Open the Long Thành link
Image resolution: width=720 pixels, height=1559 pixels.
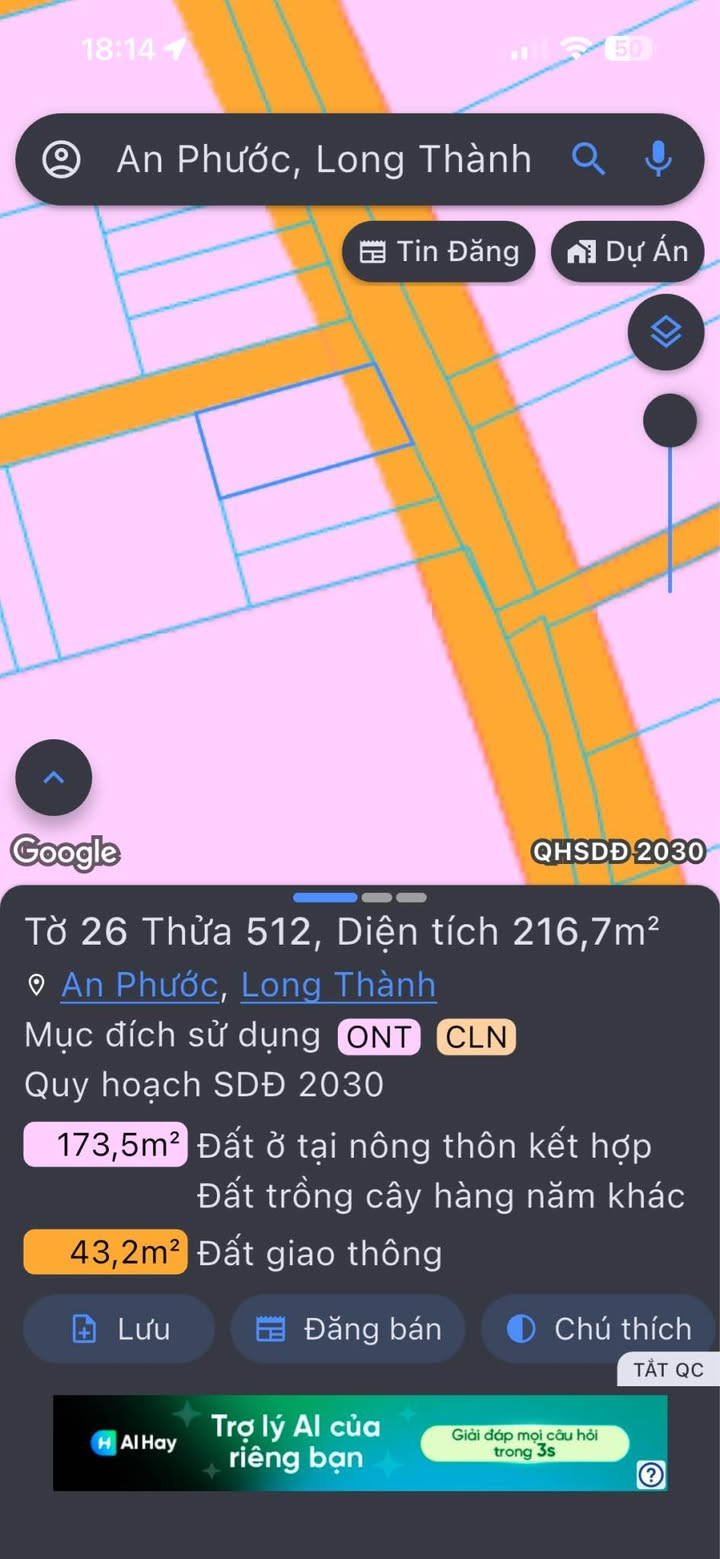[338, 985]
